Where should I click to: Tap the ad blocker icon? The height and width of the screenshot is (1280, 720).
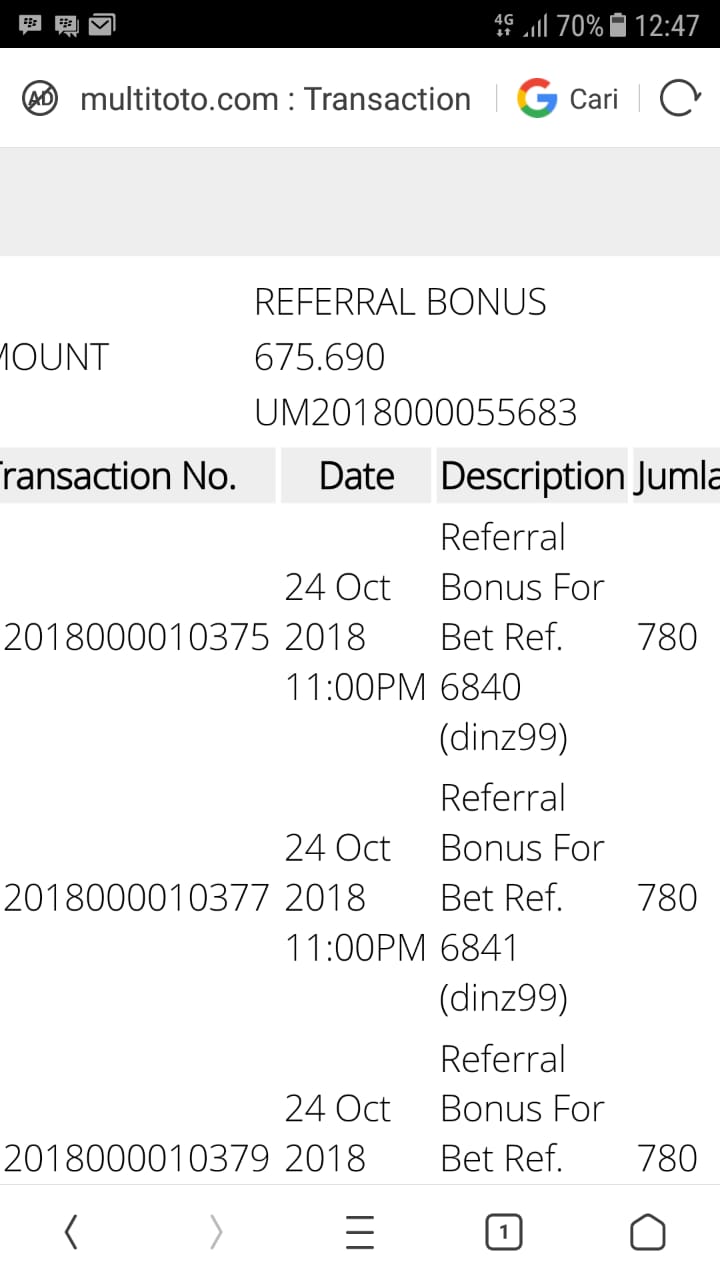pos(41,99)
